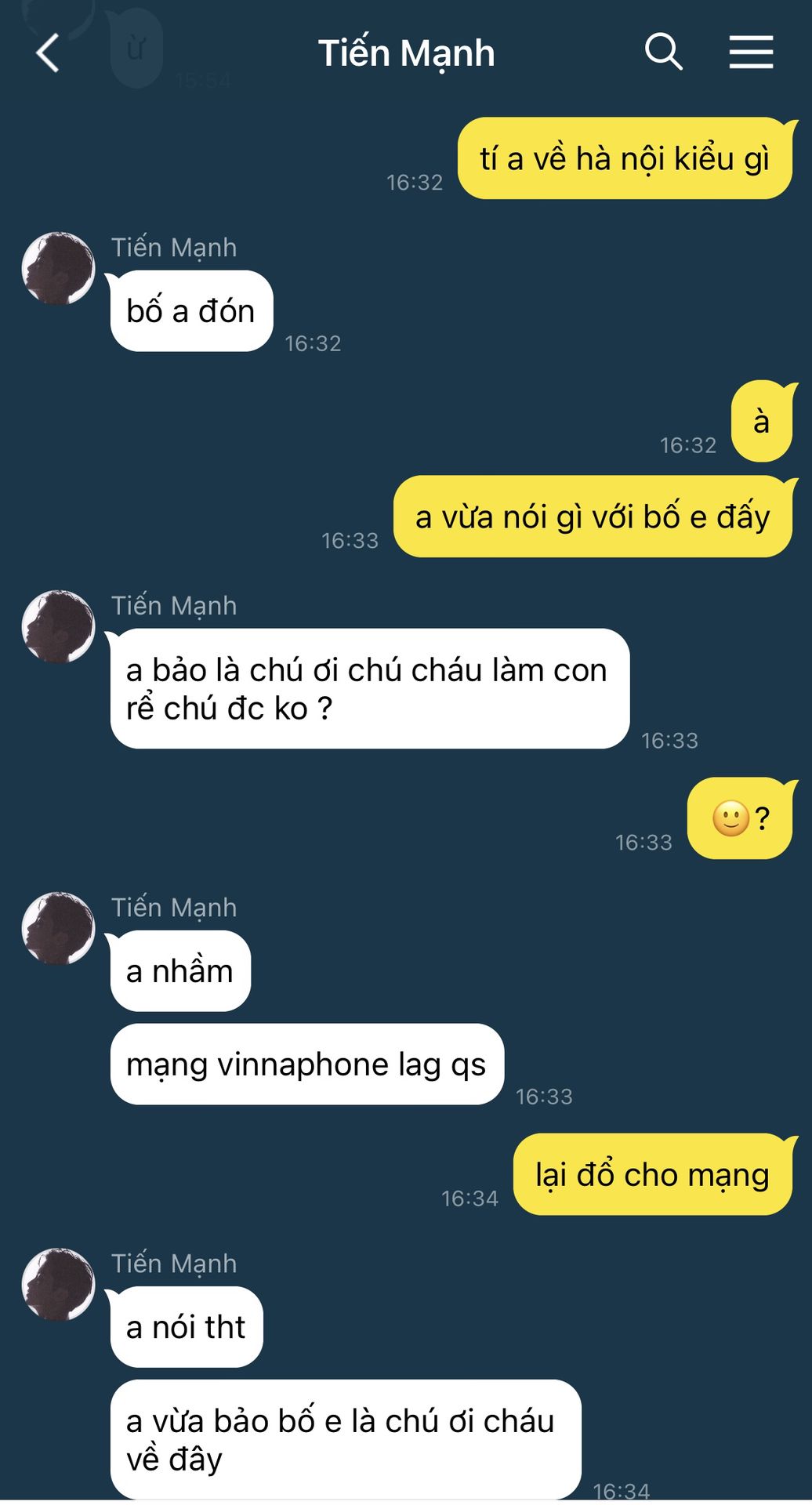
Task: View profile from avatar beside "a nói tht"
Action: coord(58,1284)
